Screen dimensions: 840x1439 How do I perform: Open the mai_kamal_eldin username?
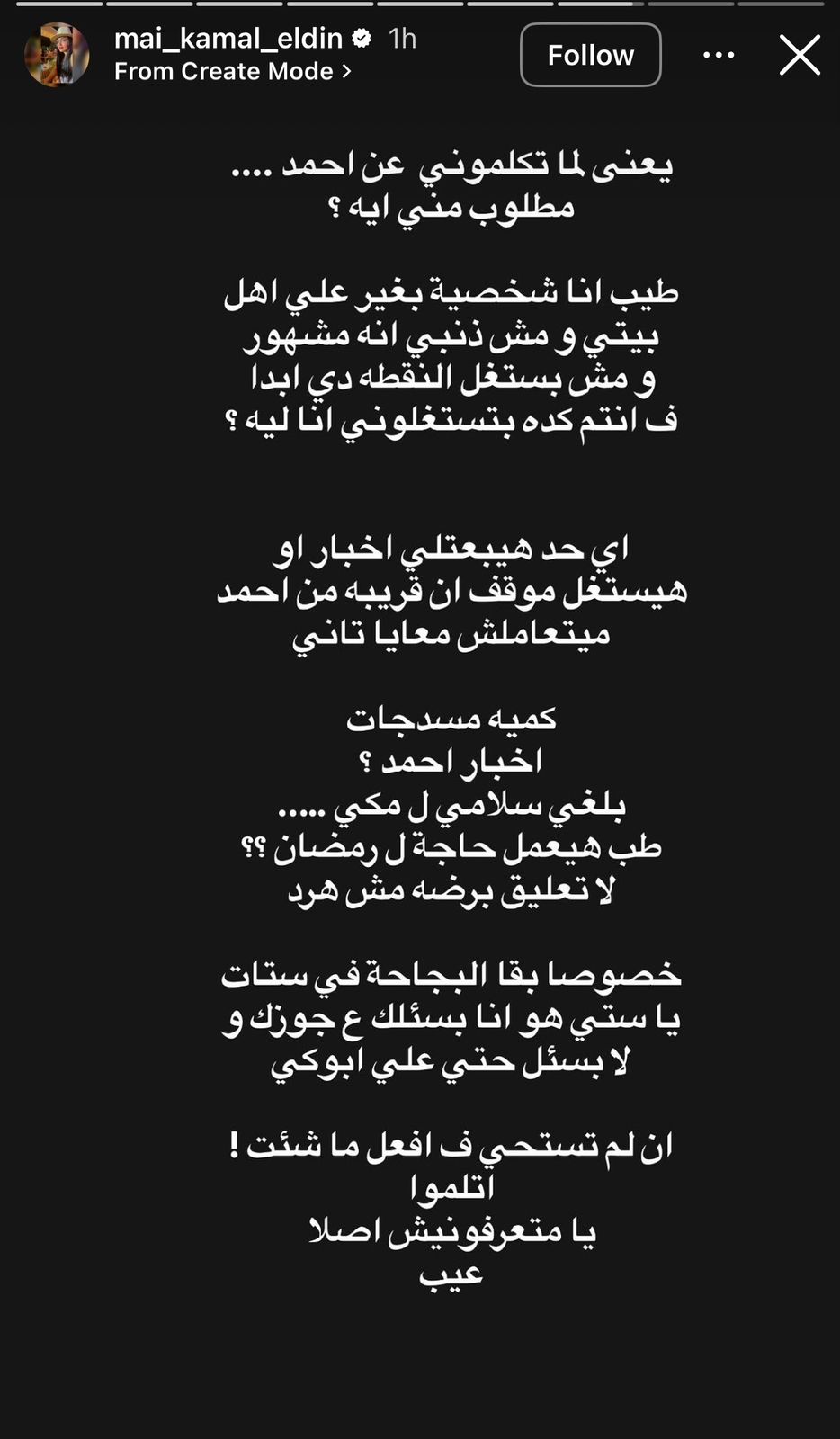(228, 38)
